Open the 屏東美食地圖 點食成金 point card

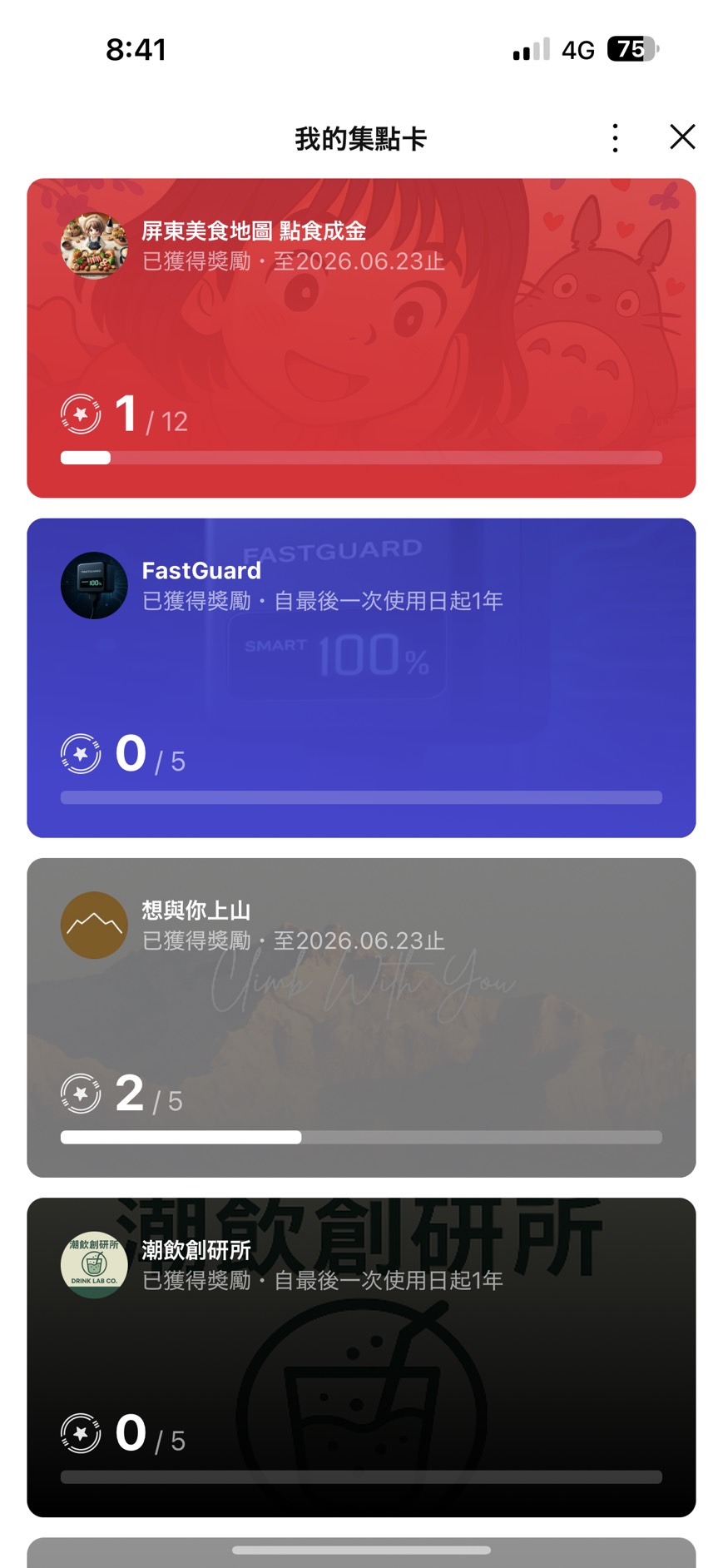point(361,338)
